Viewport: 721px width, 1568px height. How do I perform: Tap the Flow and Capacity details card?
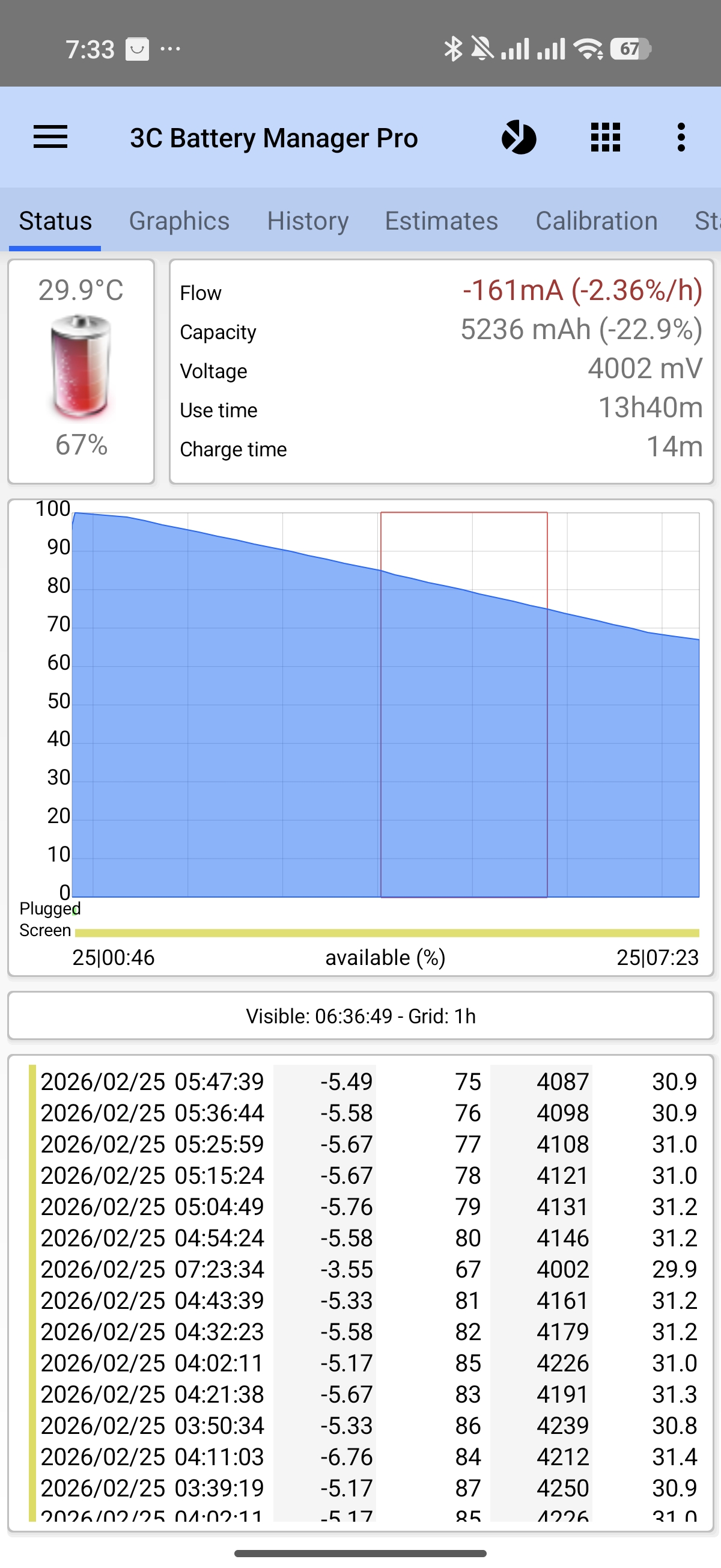[x=441, y=372]
